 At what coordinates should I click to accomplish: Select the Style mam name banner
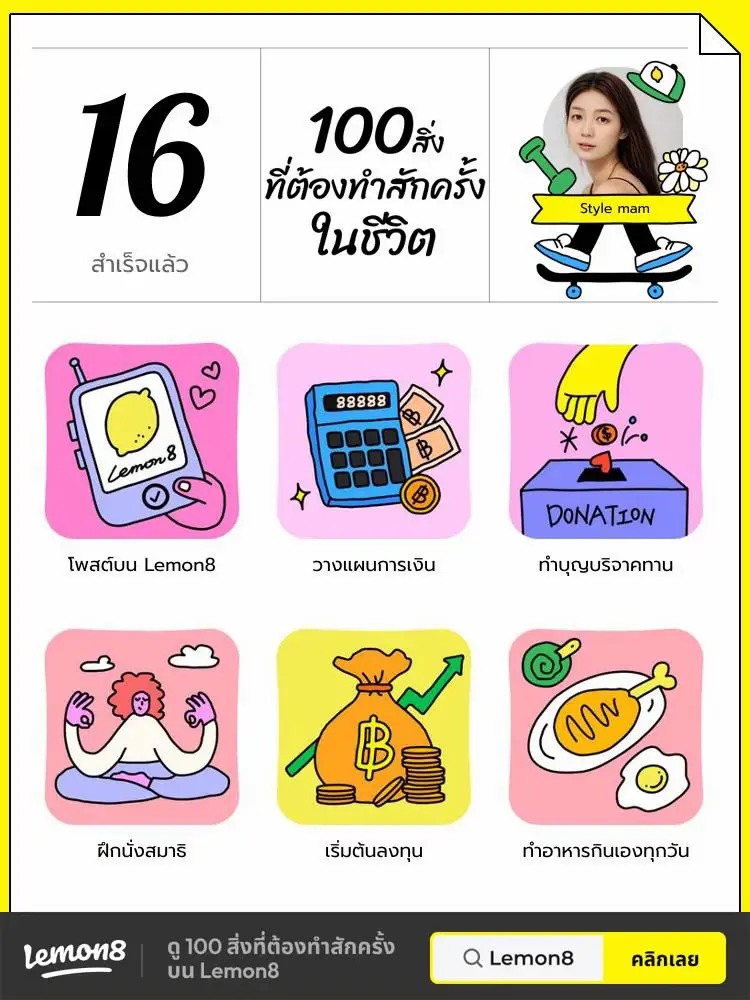[x=612, y=209]
